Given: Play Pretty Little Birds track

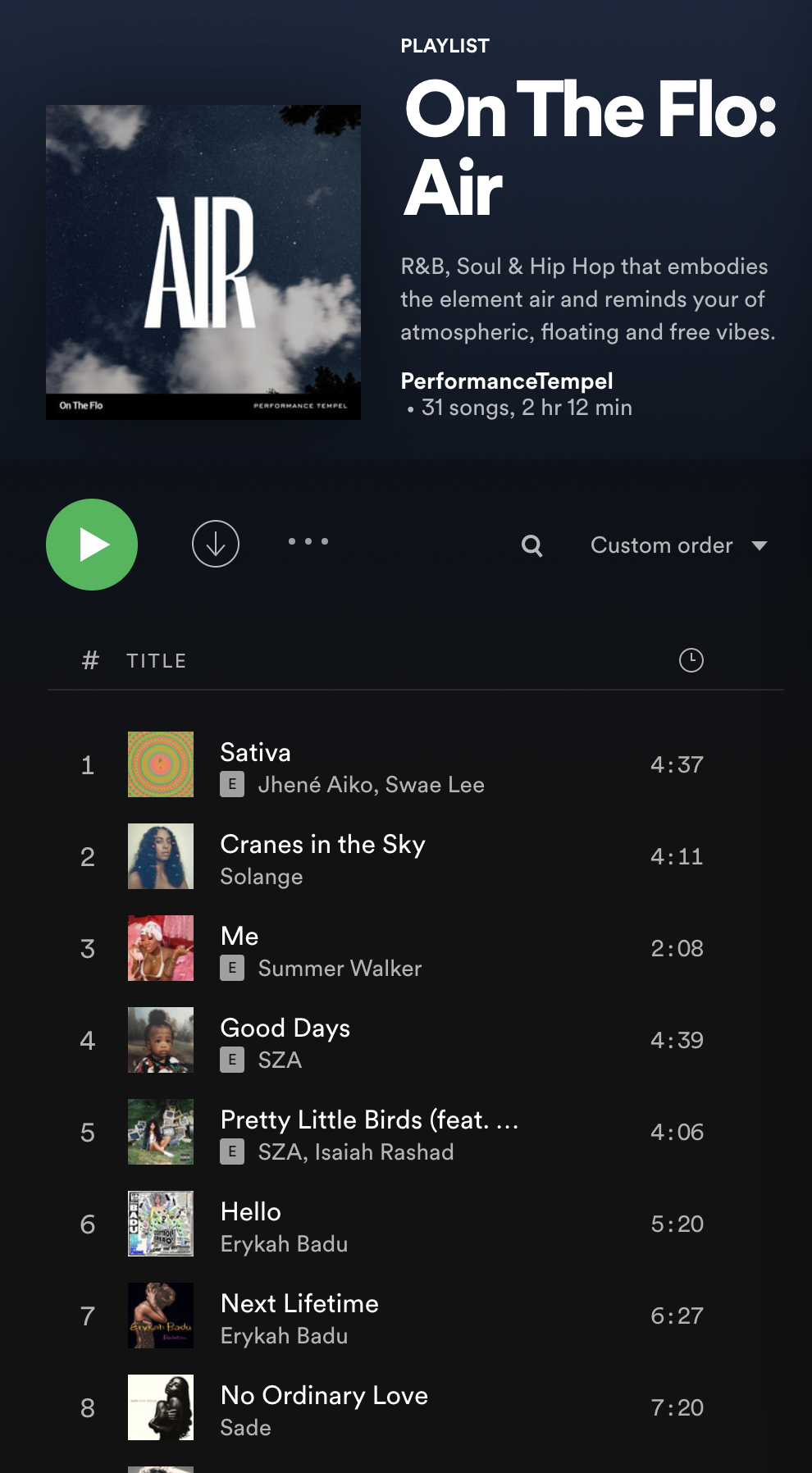Looking at the screenshot, I should tap(368, 1120).
